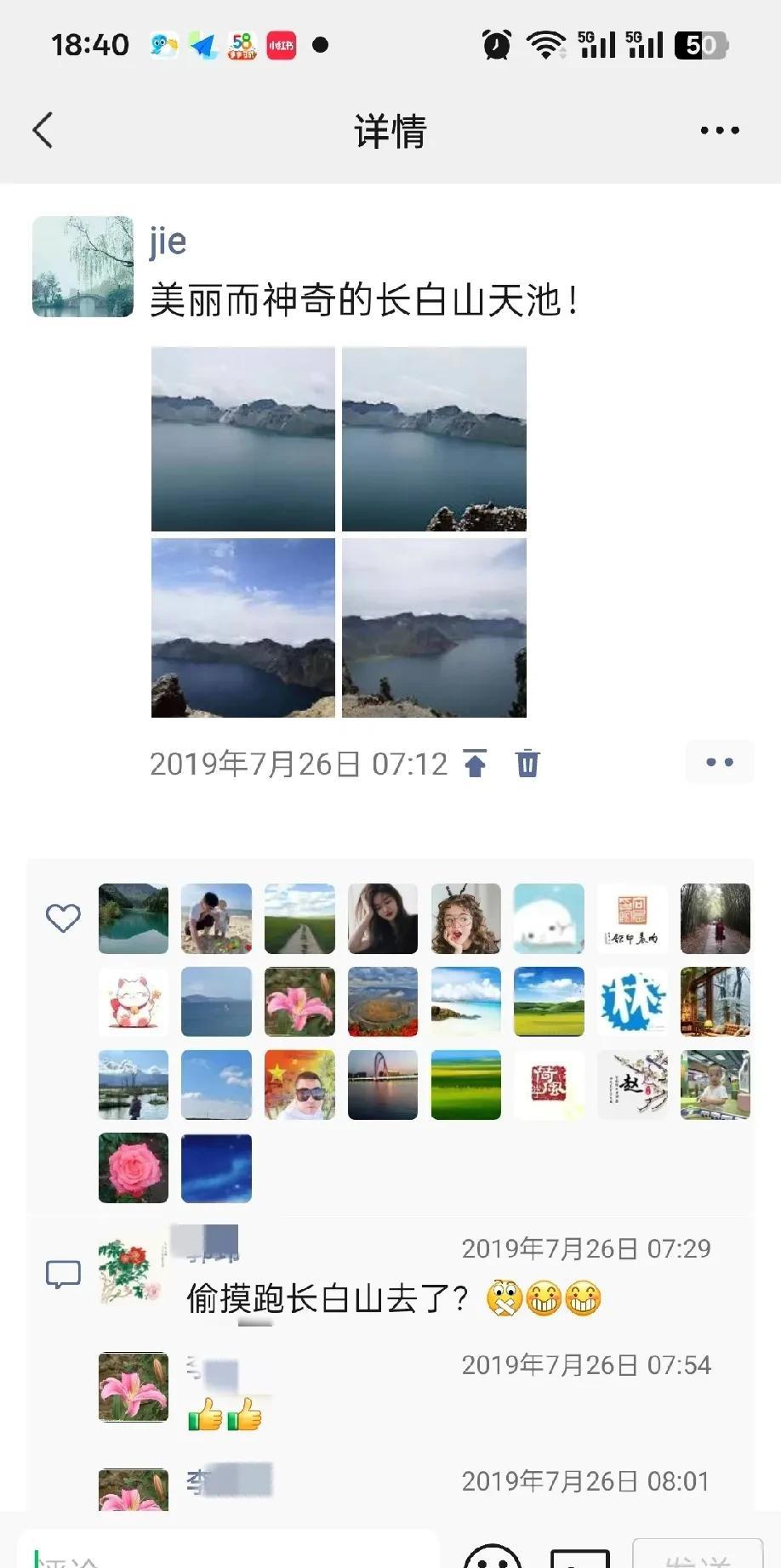781x1568 pixels.
Task: Tap the username jie
Action: tap(168, 241)
